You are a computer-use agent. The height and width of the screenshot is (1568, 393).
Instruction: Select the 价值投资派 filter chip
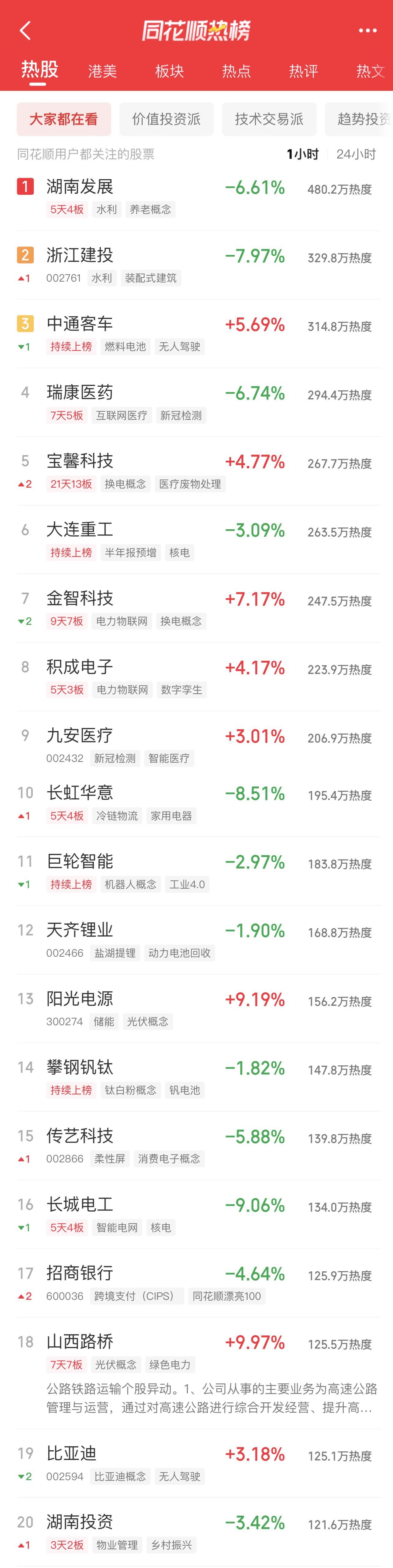pos(166,119)
